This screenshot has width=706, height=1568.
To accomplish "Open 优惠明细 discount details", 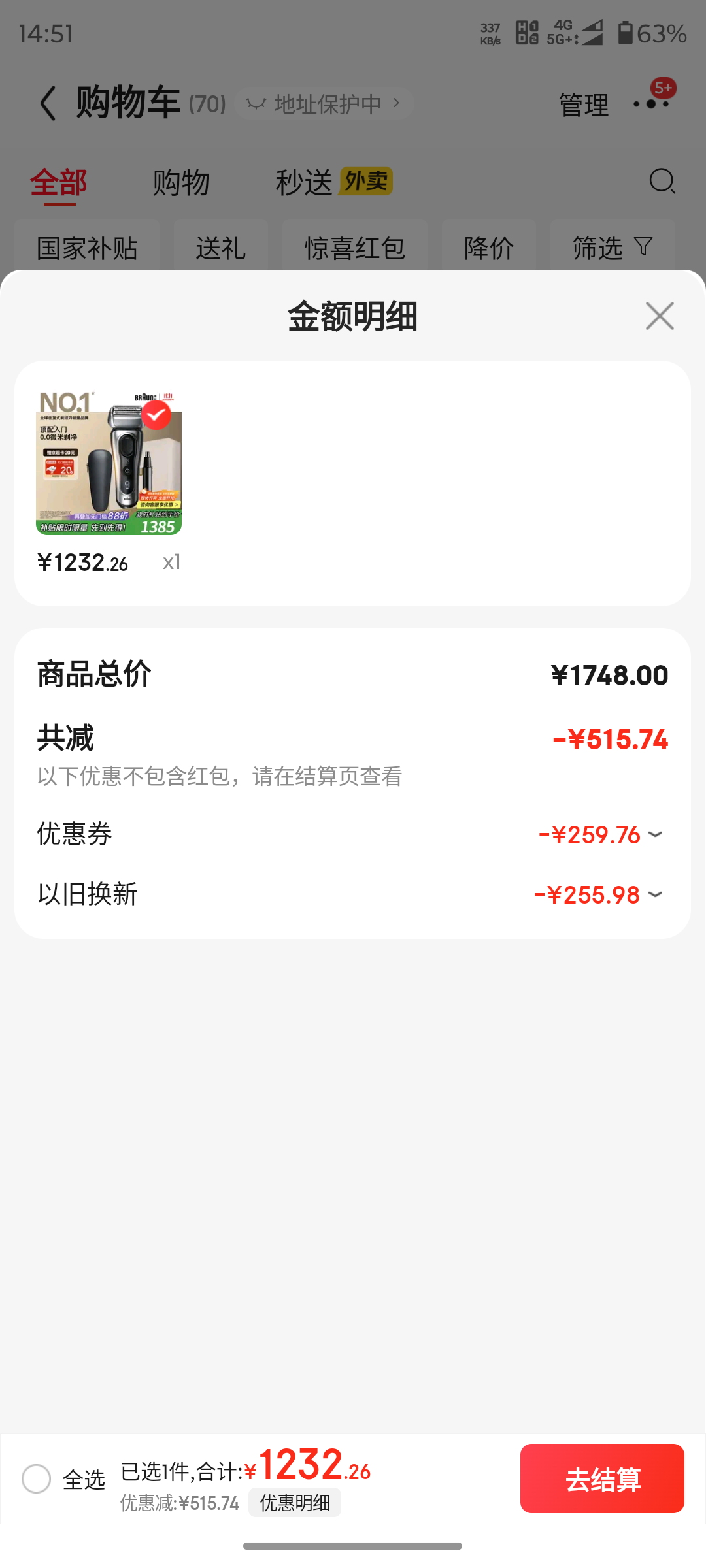I will (295, 1503).
